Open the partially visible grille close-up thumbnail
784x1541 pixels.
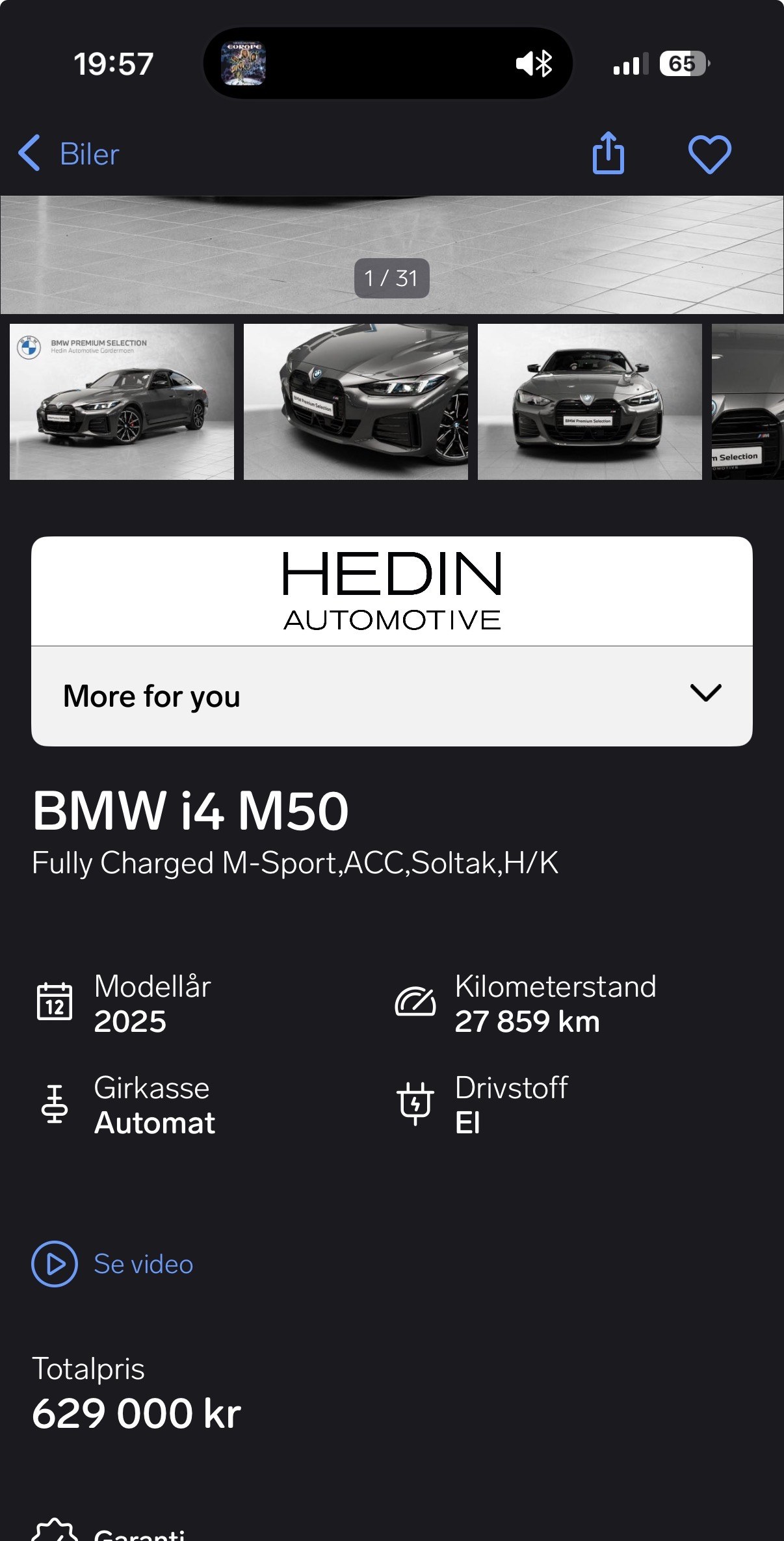[748, 402]
